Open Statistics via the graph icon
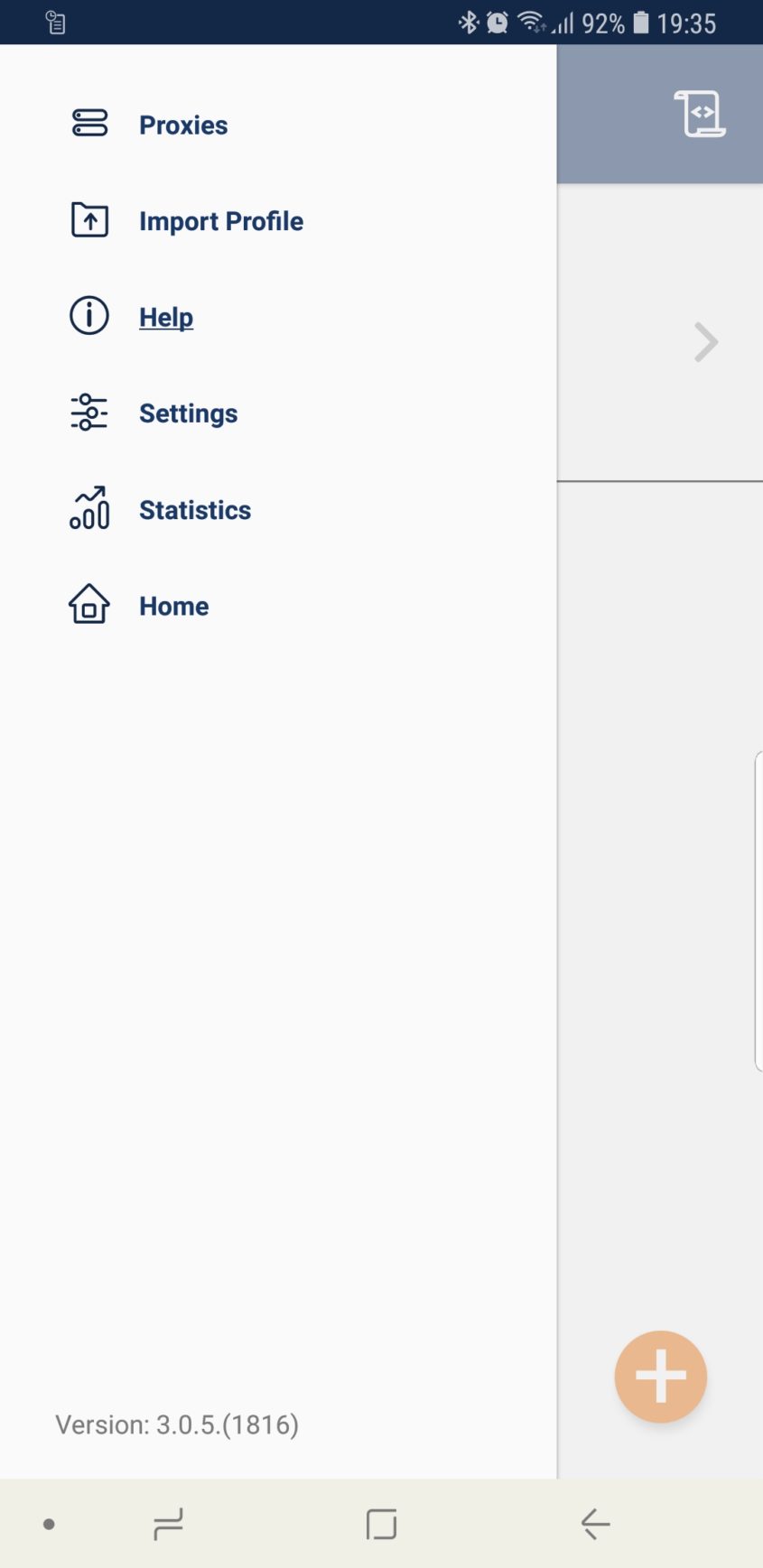The image size is (763, 1568). (x=88, y=508)
